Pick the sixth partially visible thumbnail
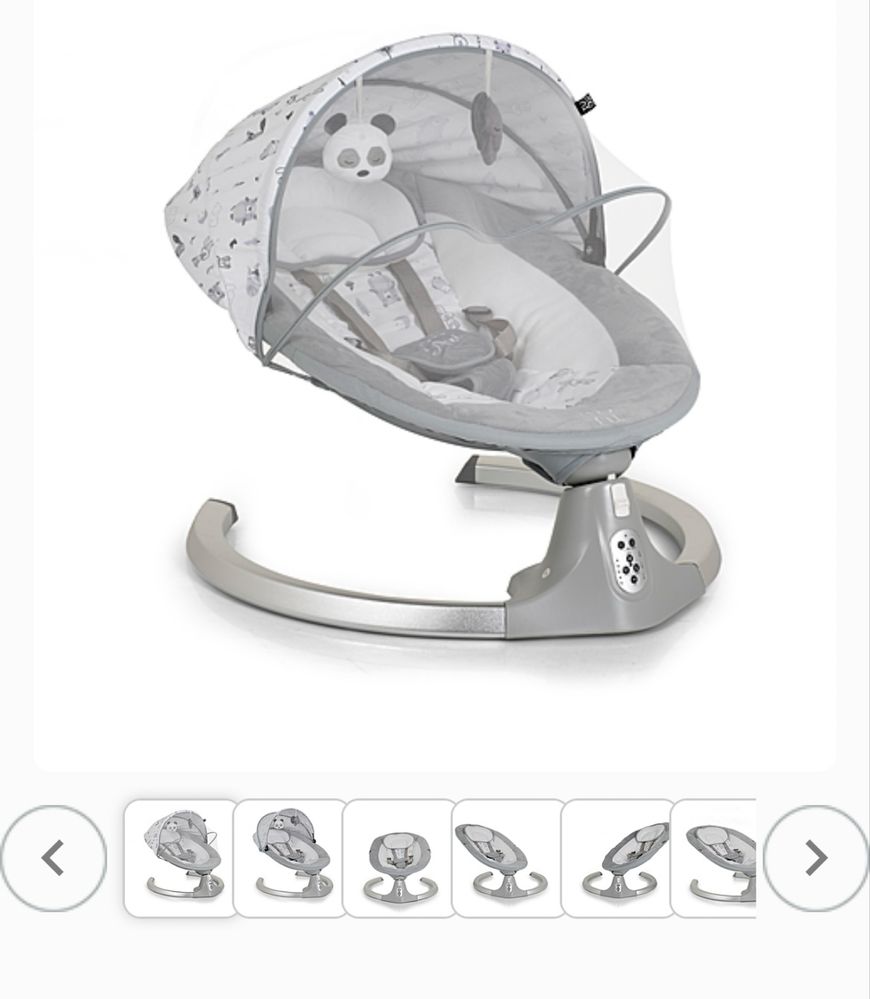The height and width of the screenshot is (999, 870). [x=715, y=858]
